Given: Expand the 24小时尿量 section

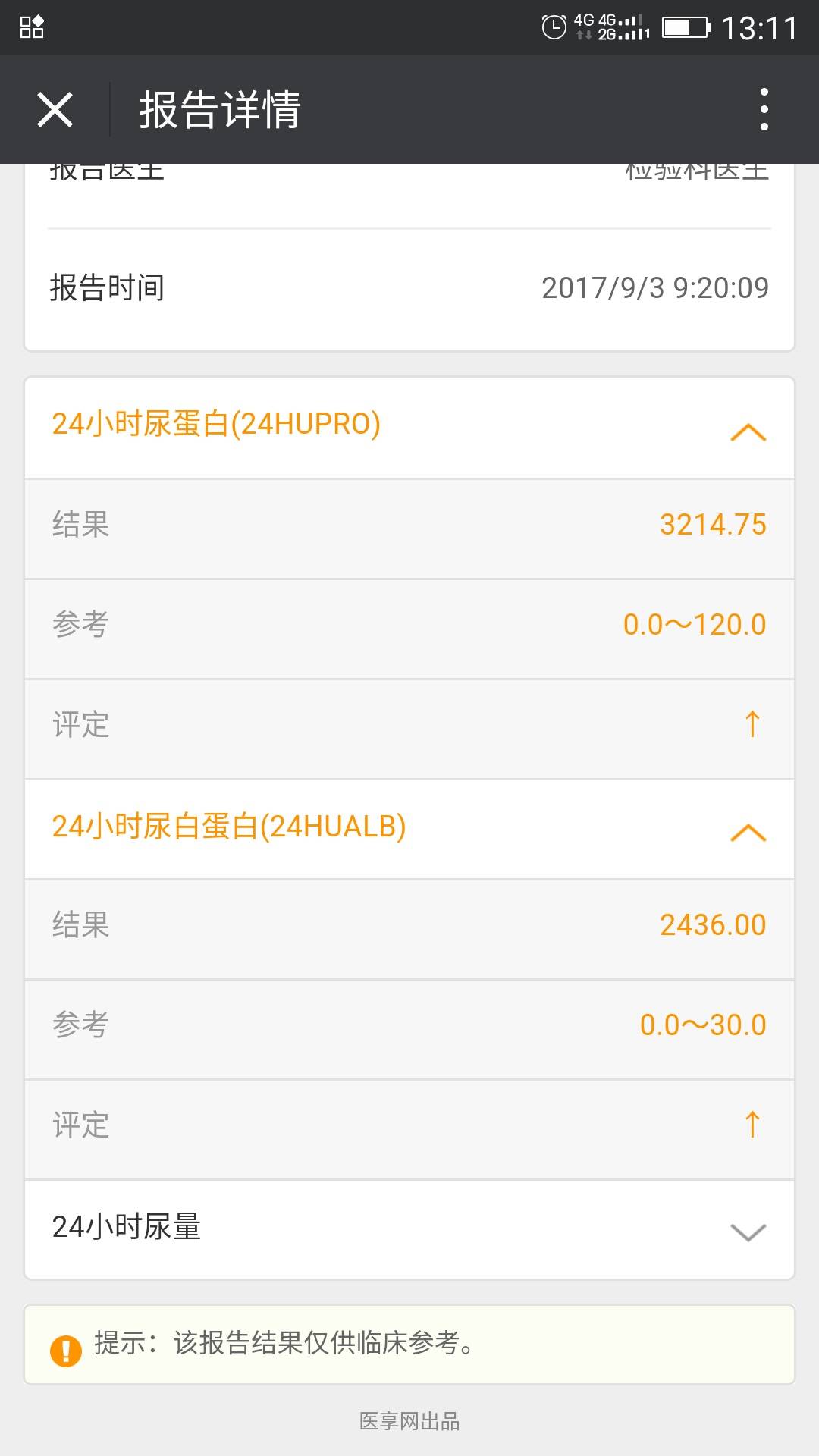Looking at the screenshot, I should coord(748,1231).
